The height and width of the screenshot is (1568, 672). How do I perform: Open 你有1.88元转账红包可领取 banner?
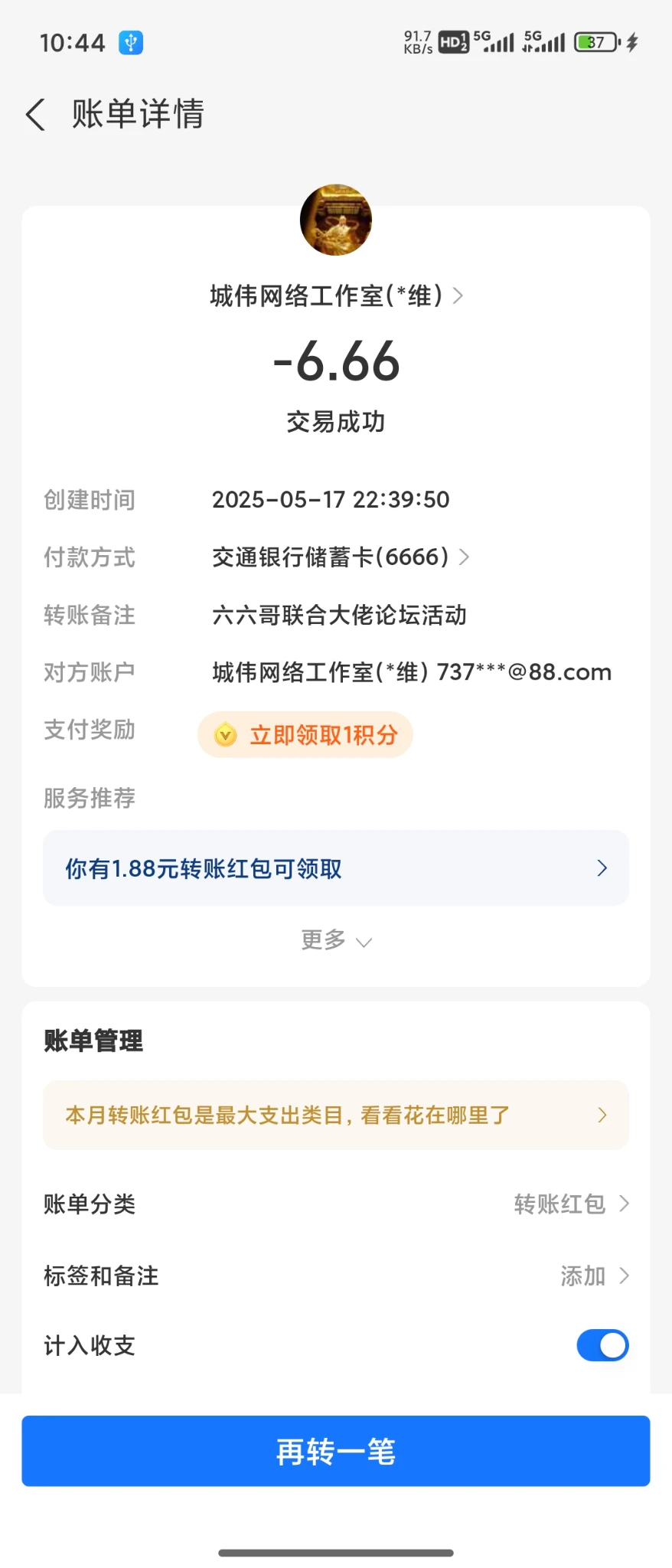pyautogui.click(x=335, y=868)
